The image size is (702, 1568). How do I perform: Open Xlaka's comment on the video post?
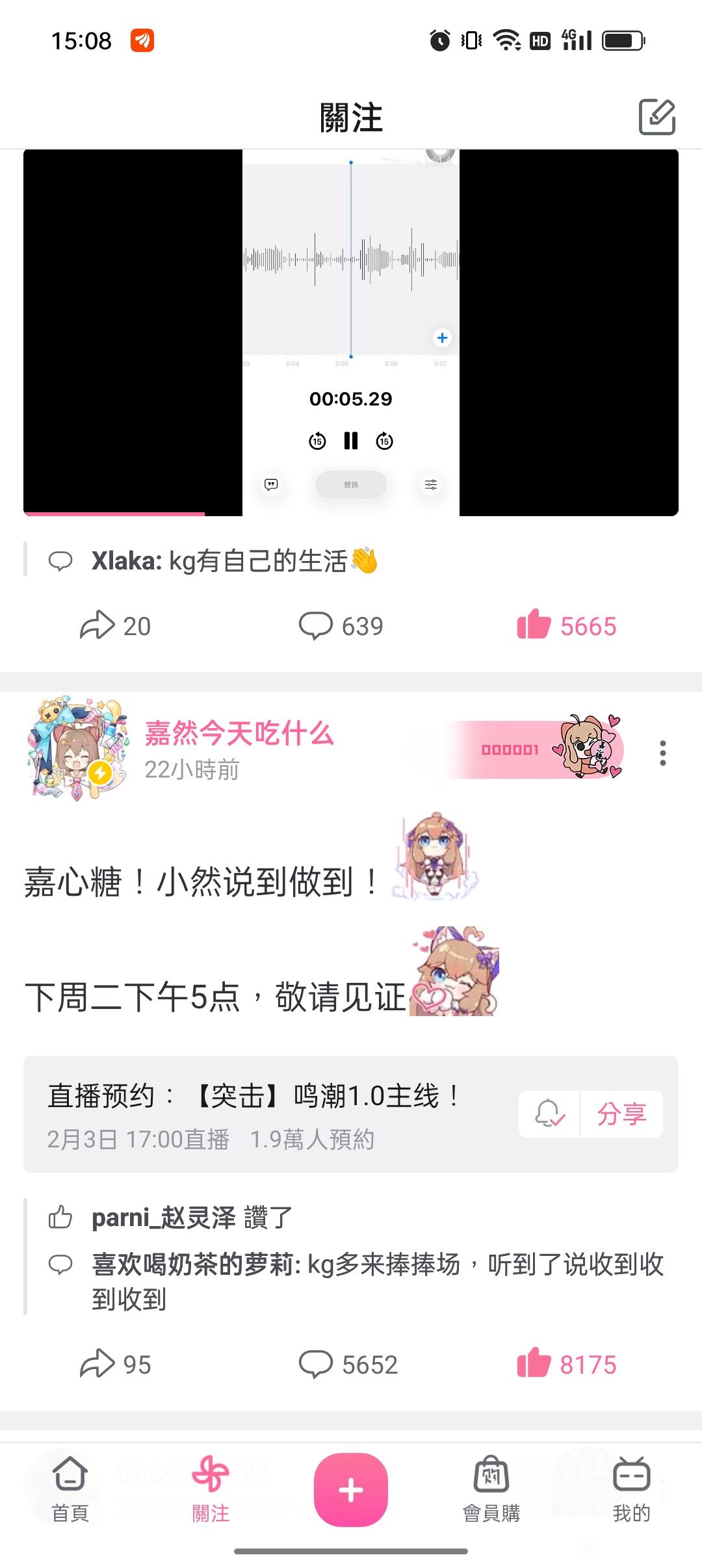click(x=234, y=560)
